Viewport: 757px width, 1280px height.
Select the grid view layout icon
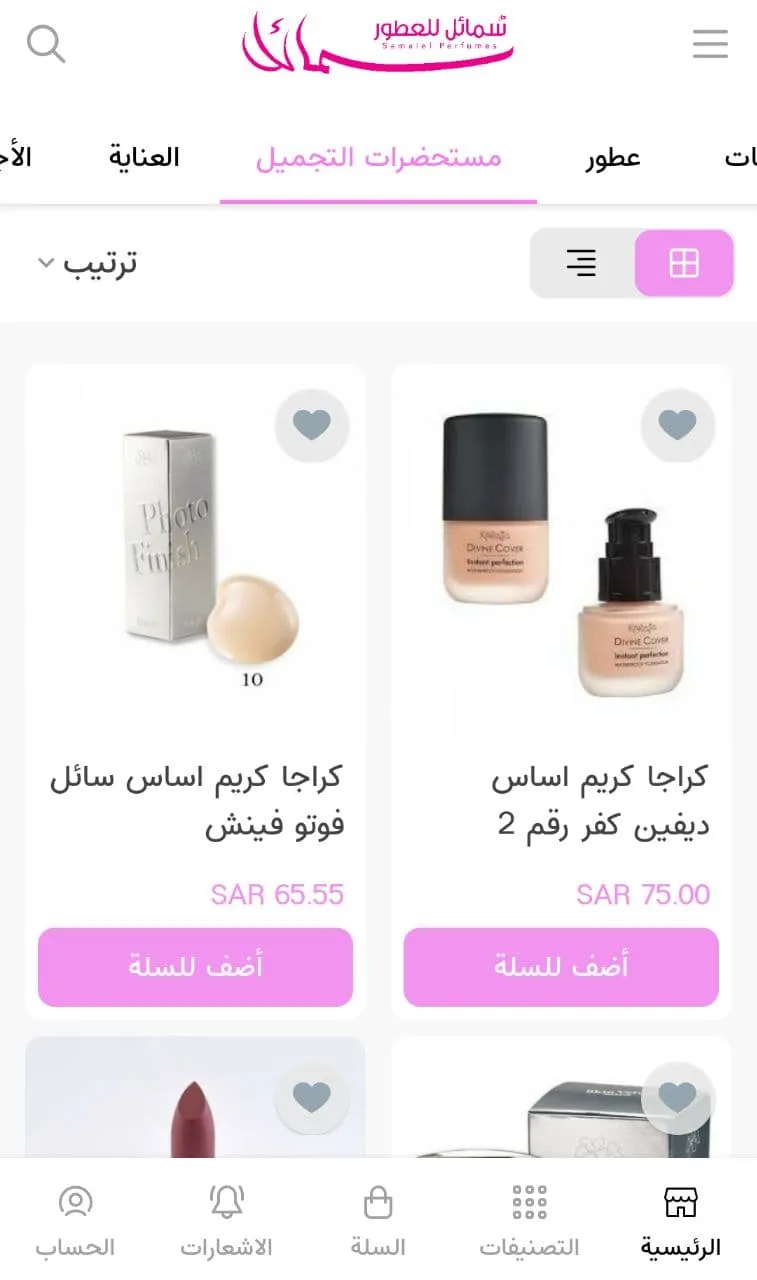pos(684,264)
